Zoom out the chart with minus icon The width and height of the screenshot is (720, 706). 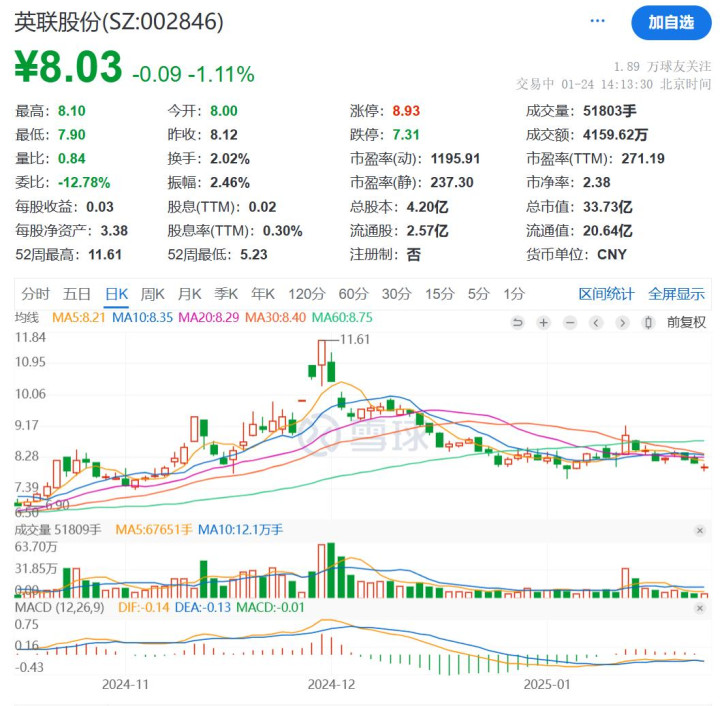pos(569,323)
